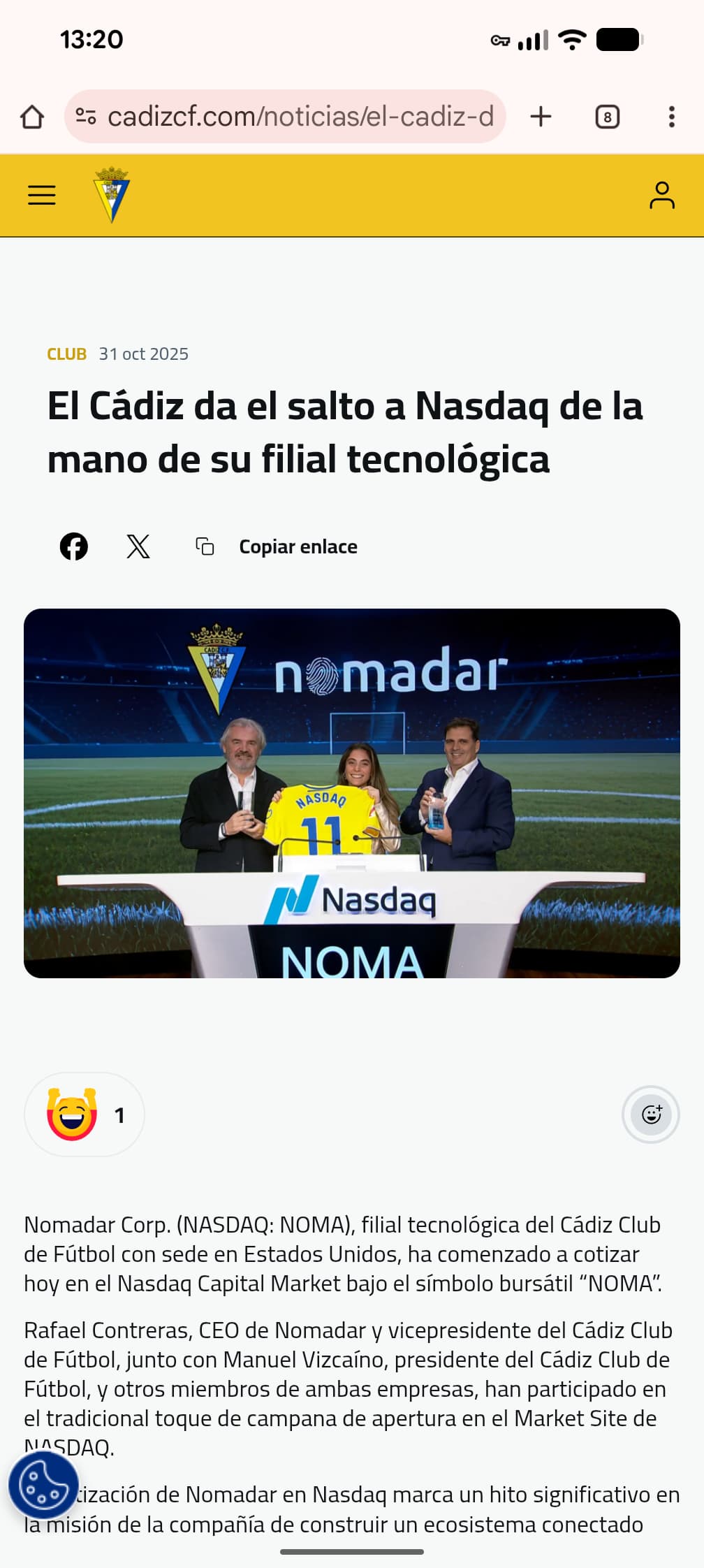Viewport: 704px width, 1568px height.
Task: Go to the browser home page
Action: (x=32, y=117)
